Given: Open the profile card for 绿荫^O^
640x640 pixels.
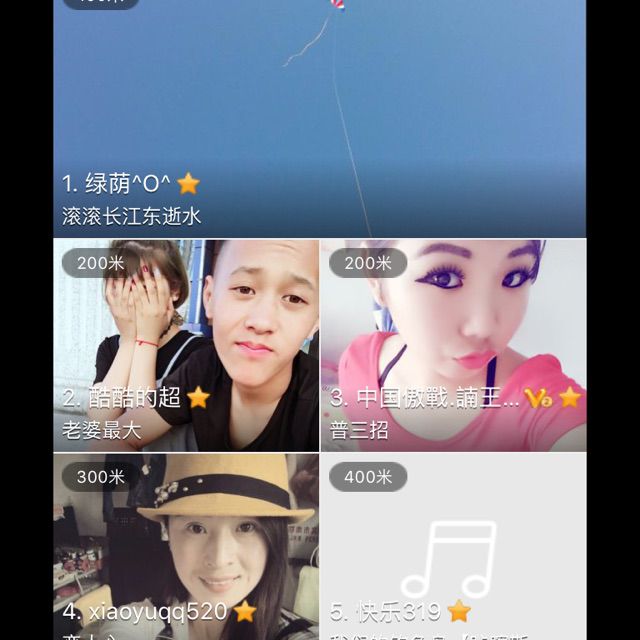Looking at the screenshot, I should click(x=319, y=118).
